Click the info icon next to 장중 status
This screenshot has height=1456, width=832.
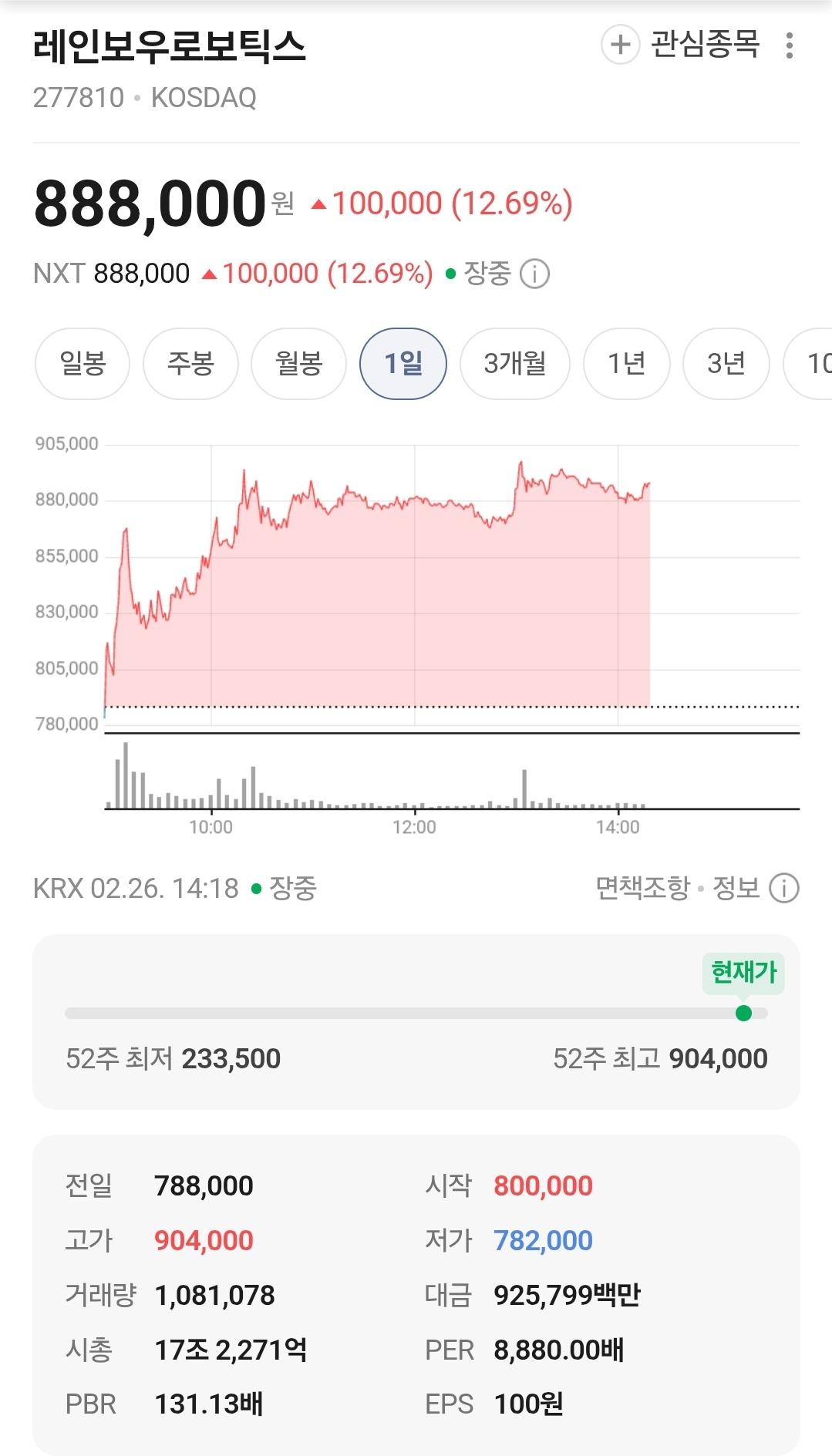535,274
